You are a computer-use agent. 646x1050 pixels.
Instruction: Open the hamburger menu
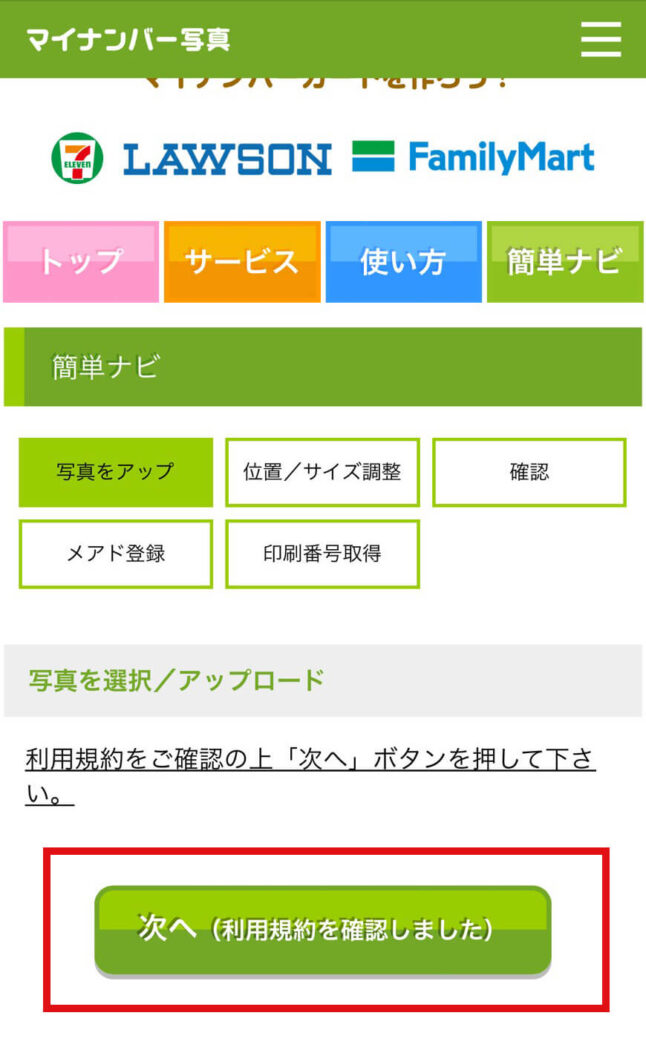pyautogui.click(x=601, y=39)
